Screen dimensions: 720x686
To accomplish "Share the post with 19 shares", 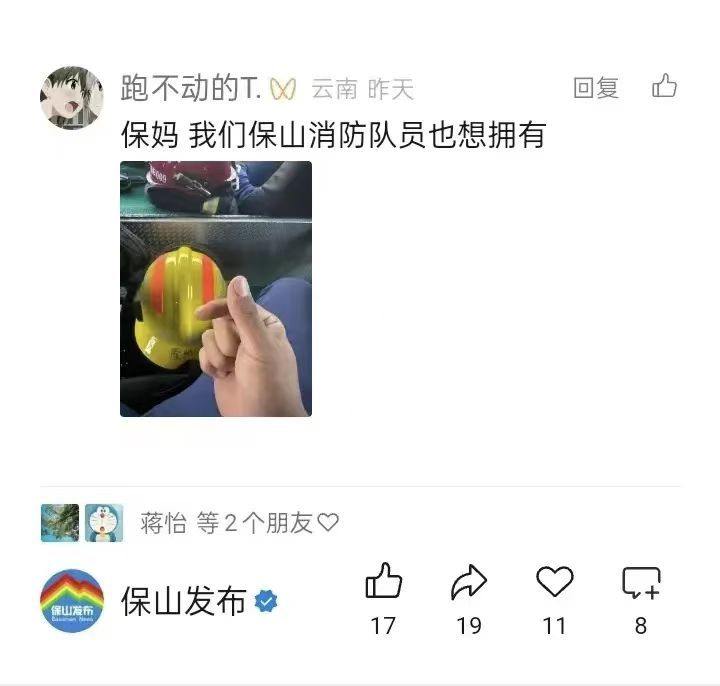I will (x=468, y=582).
